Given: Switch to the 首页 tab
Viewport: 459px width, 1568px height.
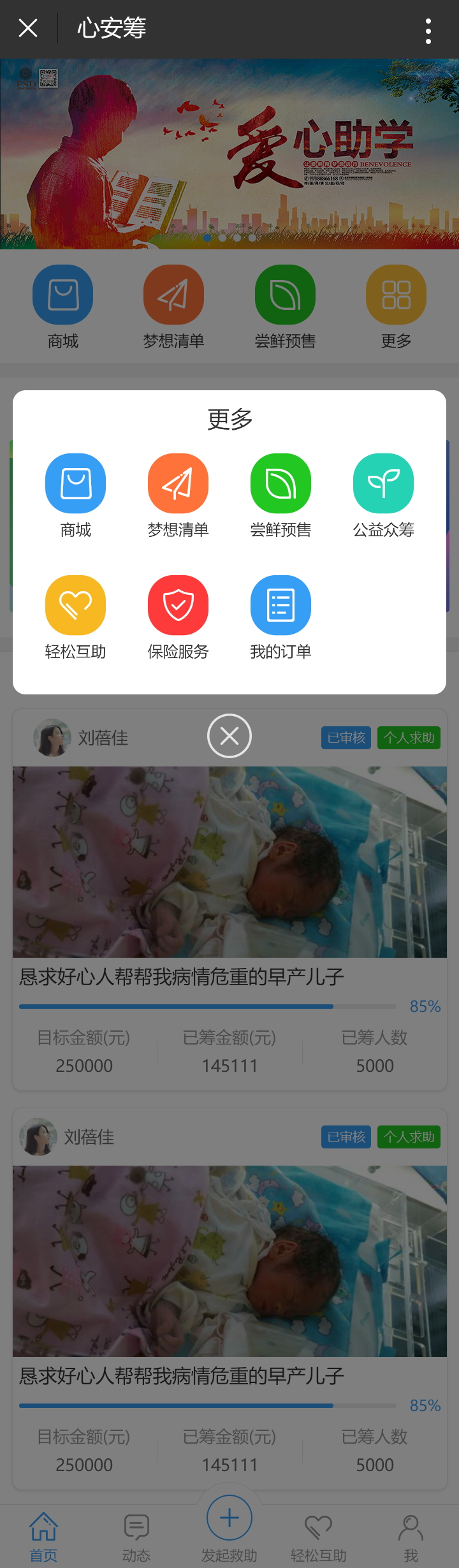Looking at the screenshot, I should pos(43,1537).
